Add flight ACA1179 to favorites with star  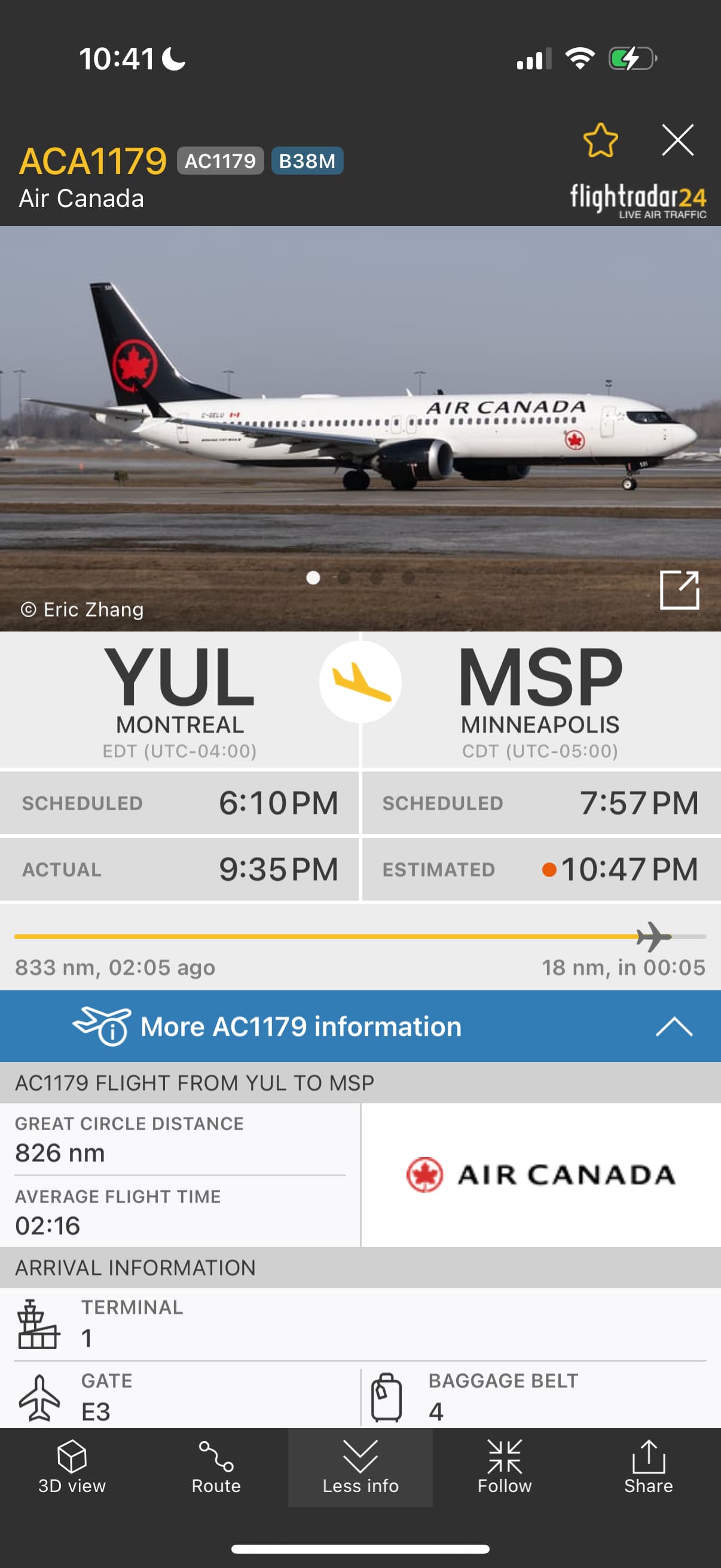tap(600, 141)
